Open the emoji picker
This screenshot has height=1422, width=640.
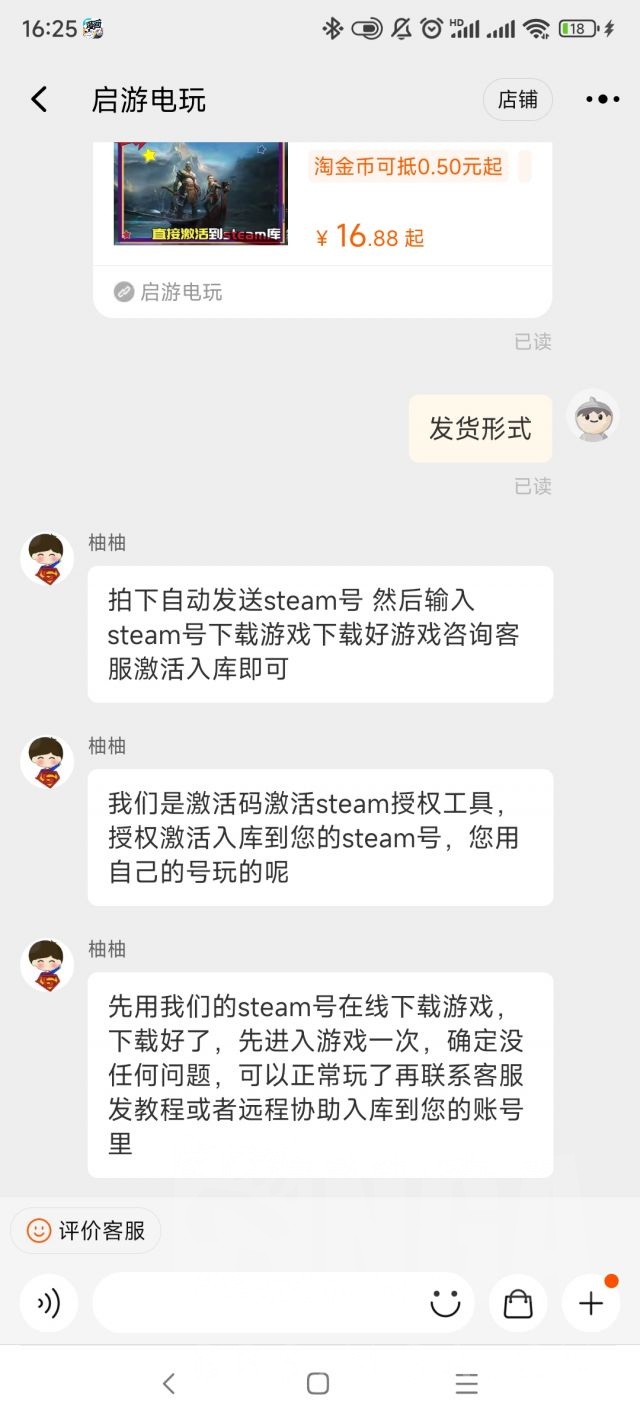tap(445, 1303)
